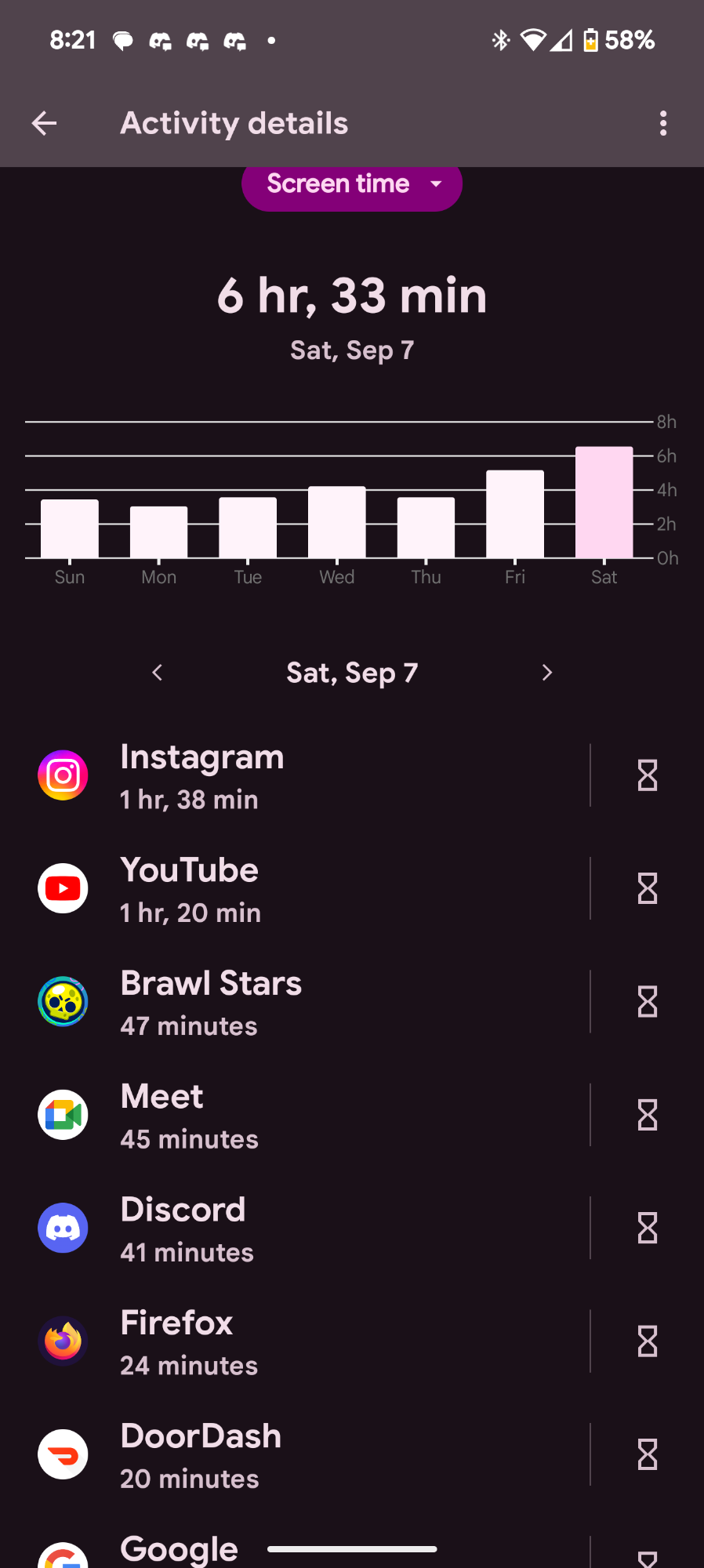Set app timer for Firefox

pos(648,1341)
